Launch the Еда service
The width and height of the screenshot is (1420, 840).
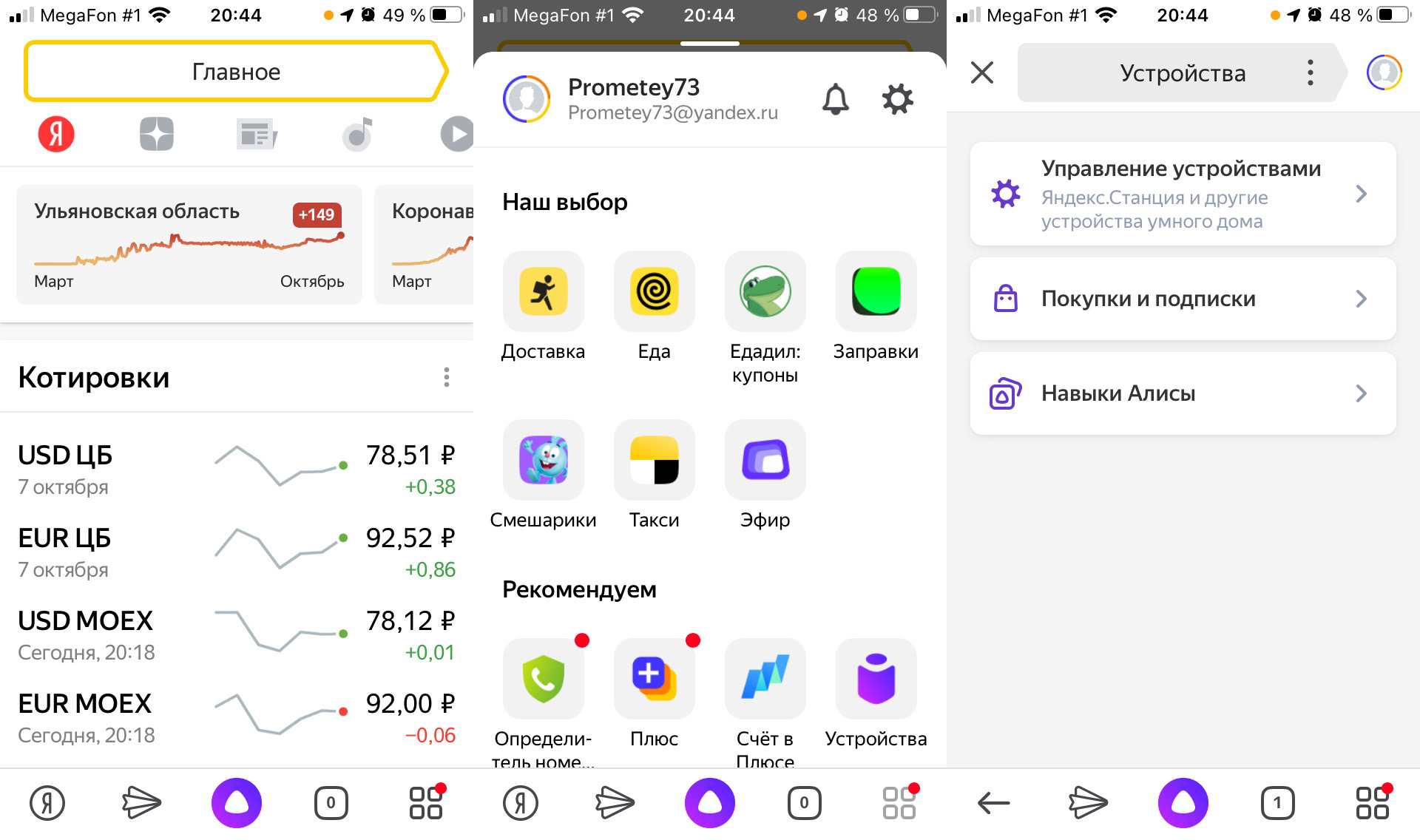(x=654, y=292)
